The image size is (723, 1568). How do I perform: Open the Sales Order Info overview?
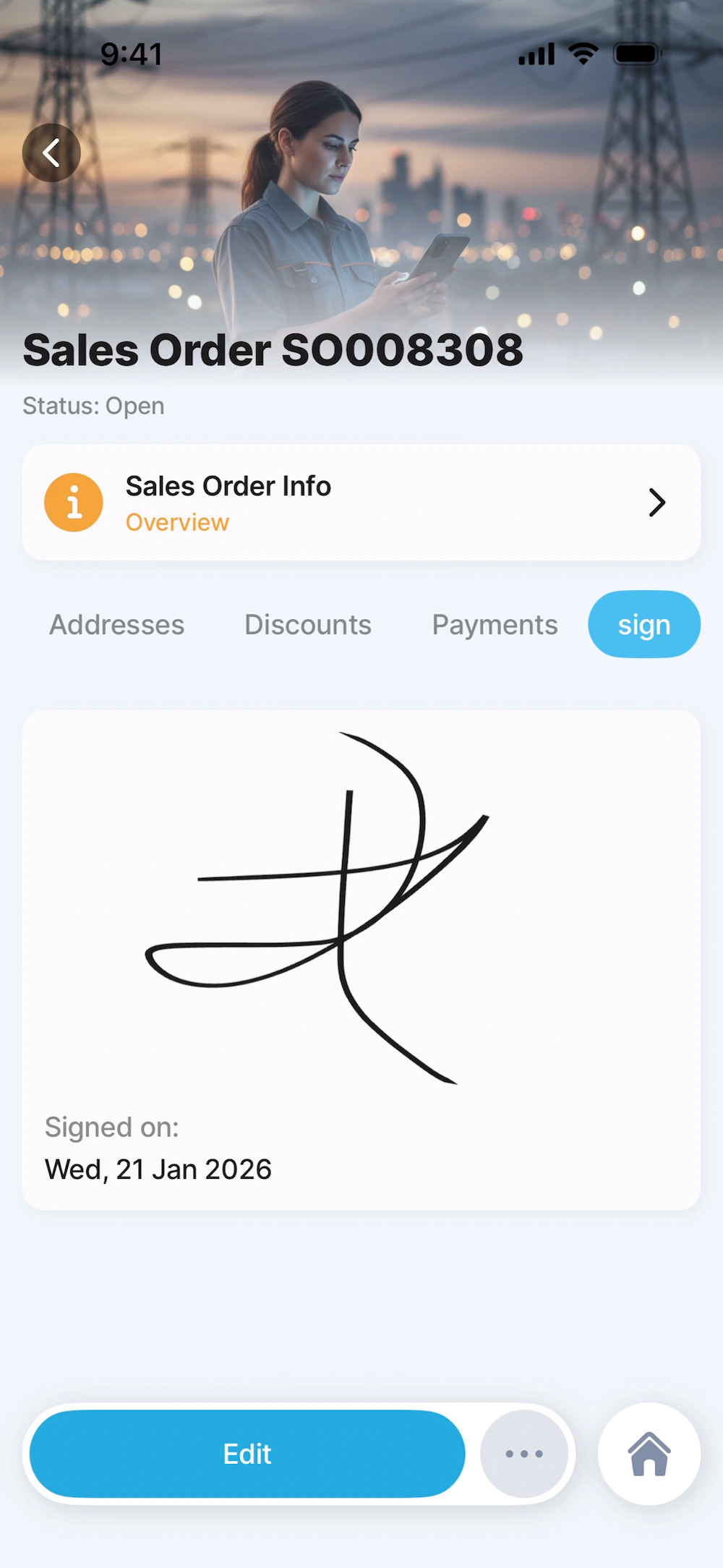click(361, 503)
